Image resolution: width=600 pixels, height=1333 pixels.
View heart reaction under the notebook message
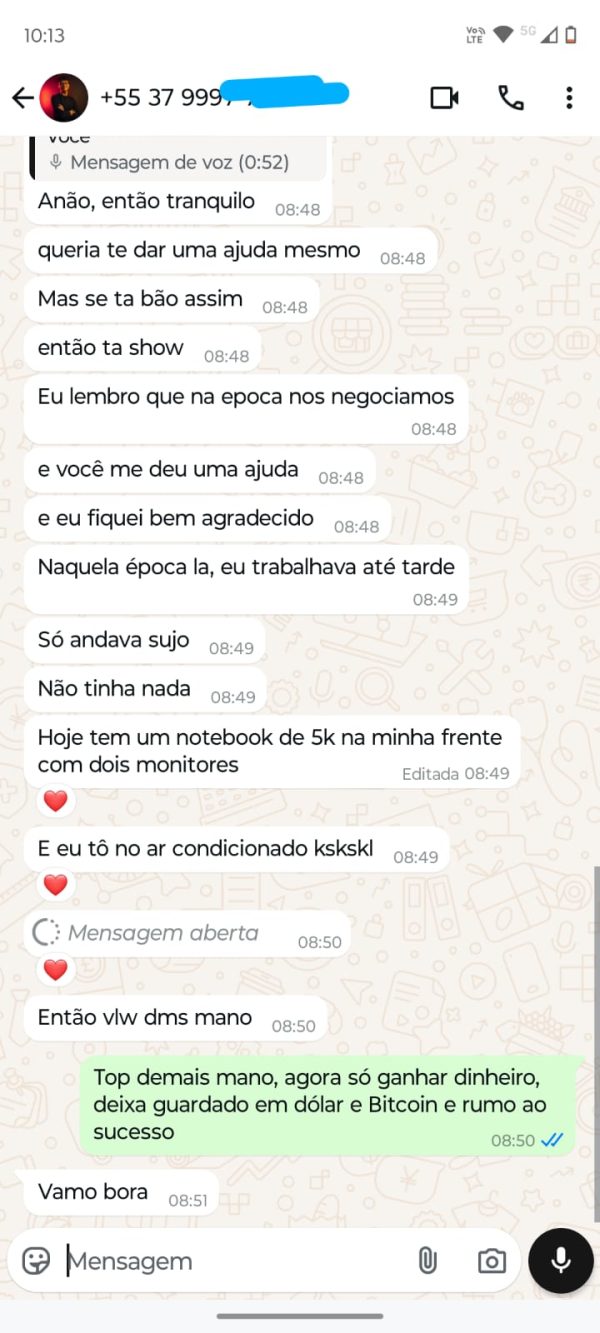pos(55,801)
